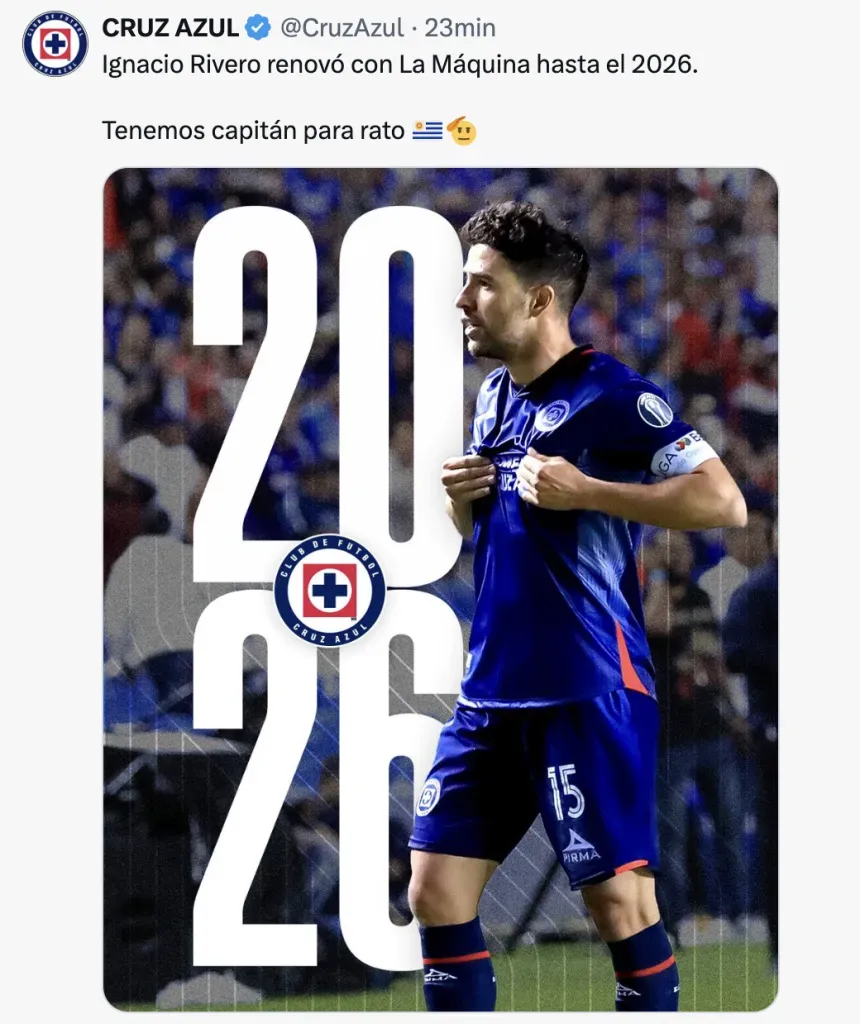Tap the CRUZ AZUL account name
The width and height of the screenshot is (860, 1024).
point(170,28)
